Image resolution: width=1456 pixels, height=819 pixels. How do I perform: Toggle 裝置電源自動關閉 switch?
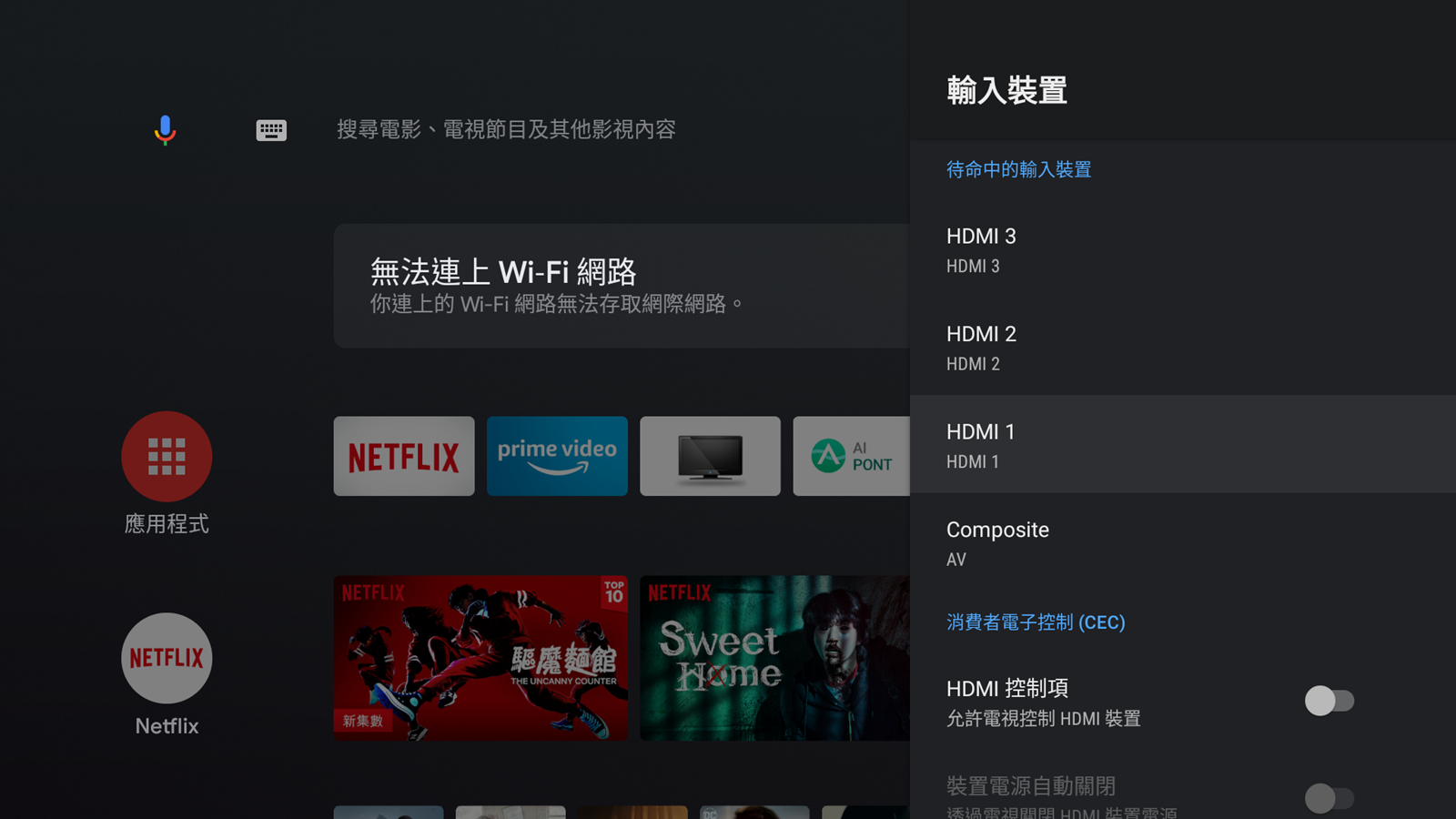point(1329,798)
